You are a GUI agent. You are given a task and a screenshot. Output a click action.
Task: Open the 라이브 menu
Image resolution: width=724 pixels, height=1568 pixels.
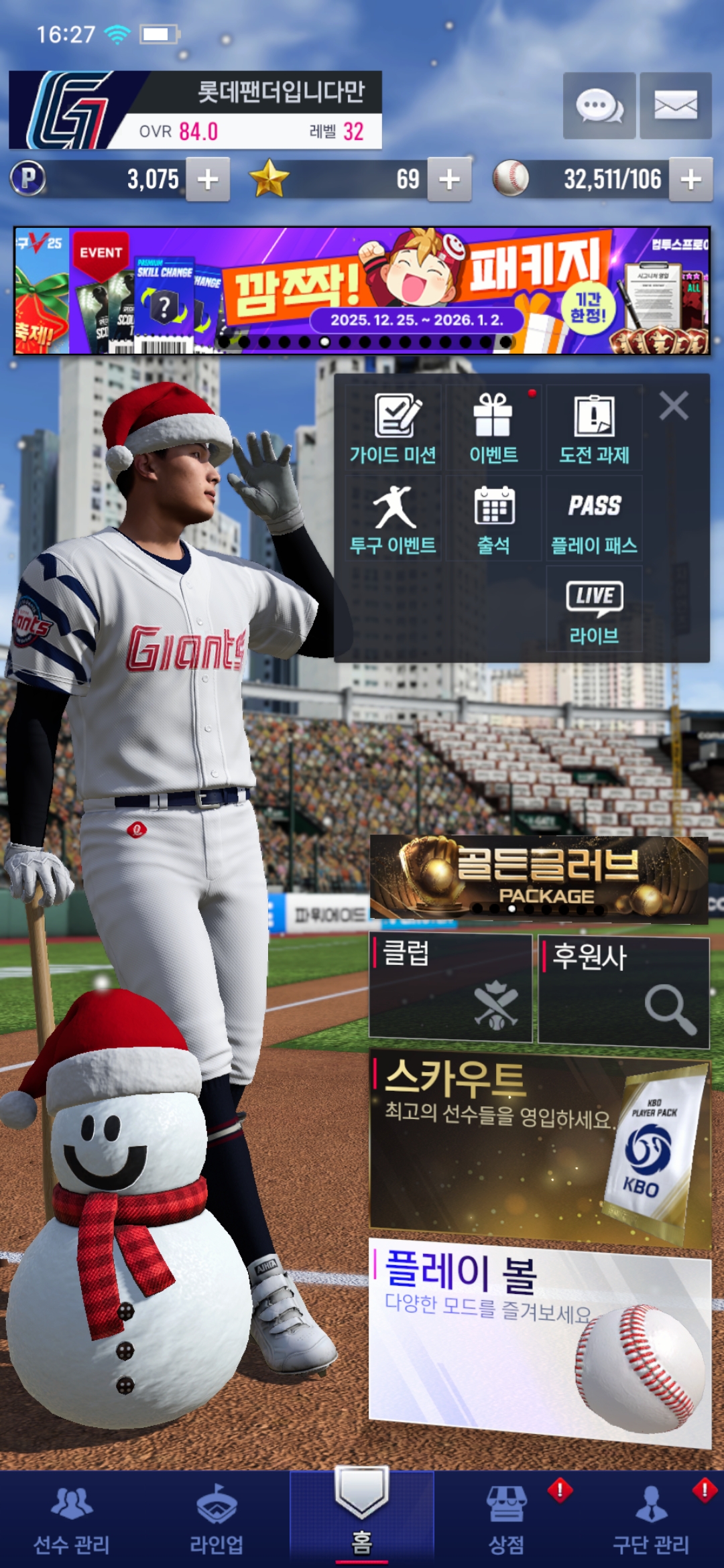coord(594,610)
